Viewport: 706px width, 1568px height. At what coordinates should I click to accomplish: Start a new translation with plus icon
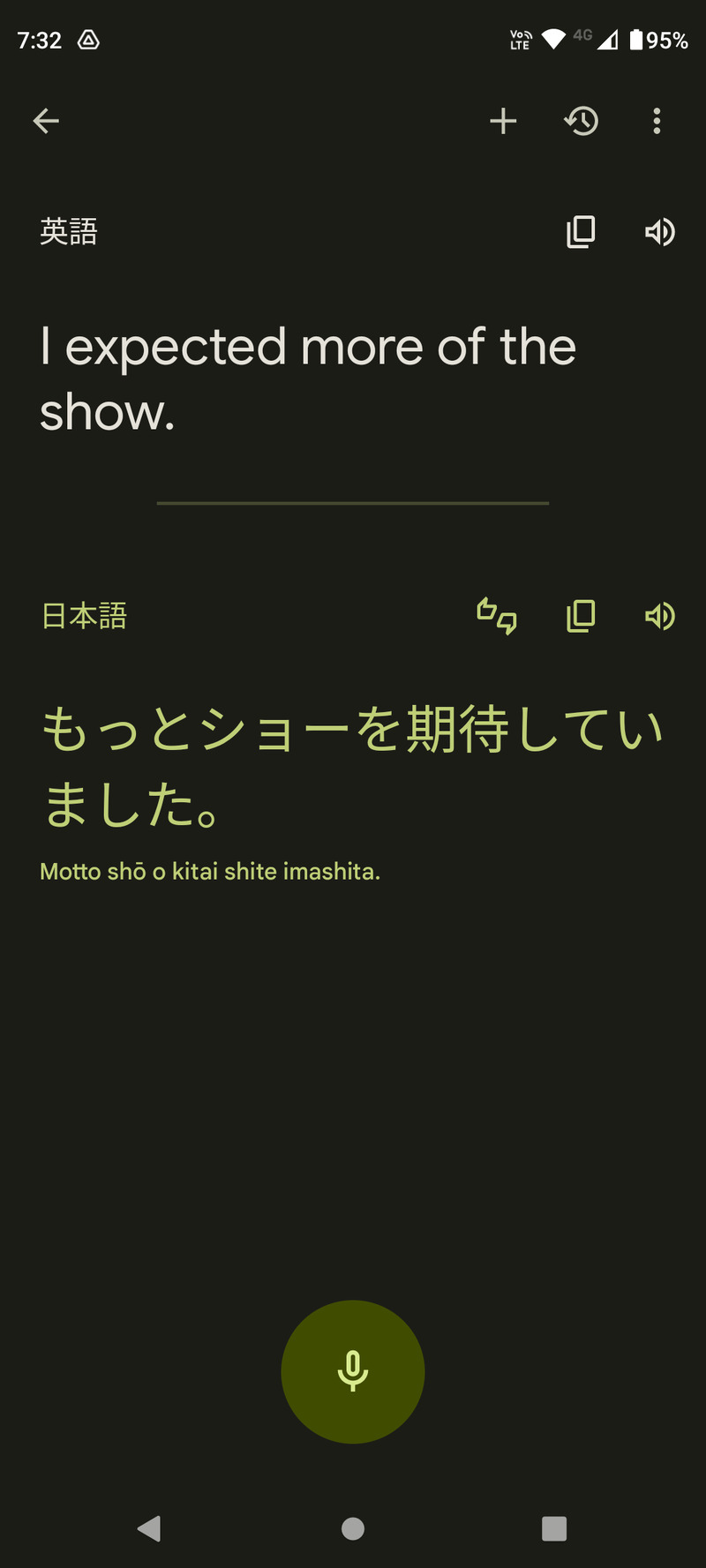tap(503, 121)
